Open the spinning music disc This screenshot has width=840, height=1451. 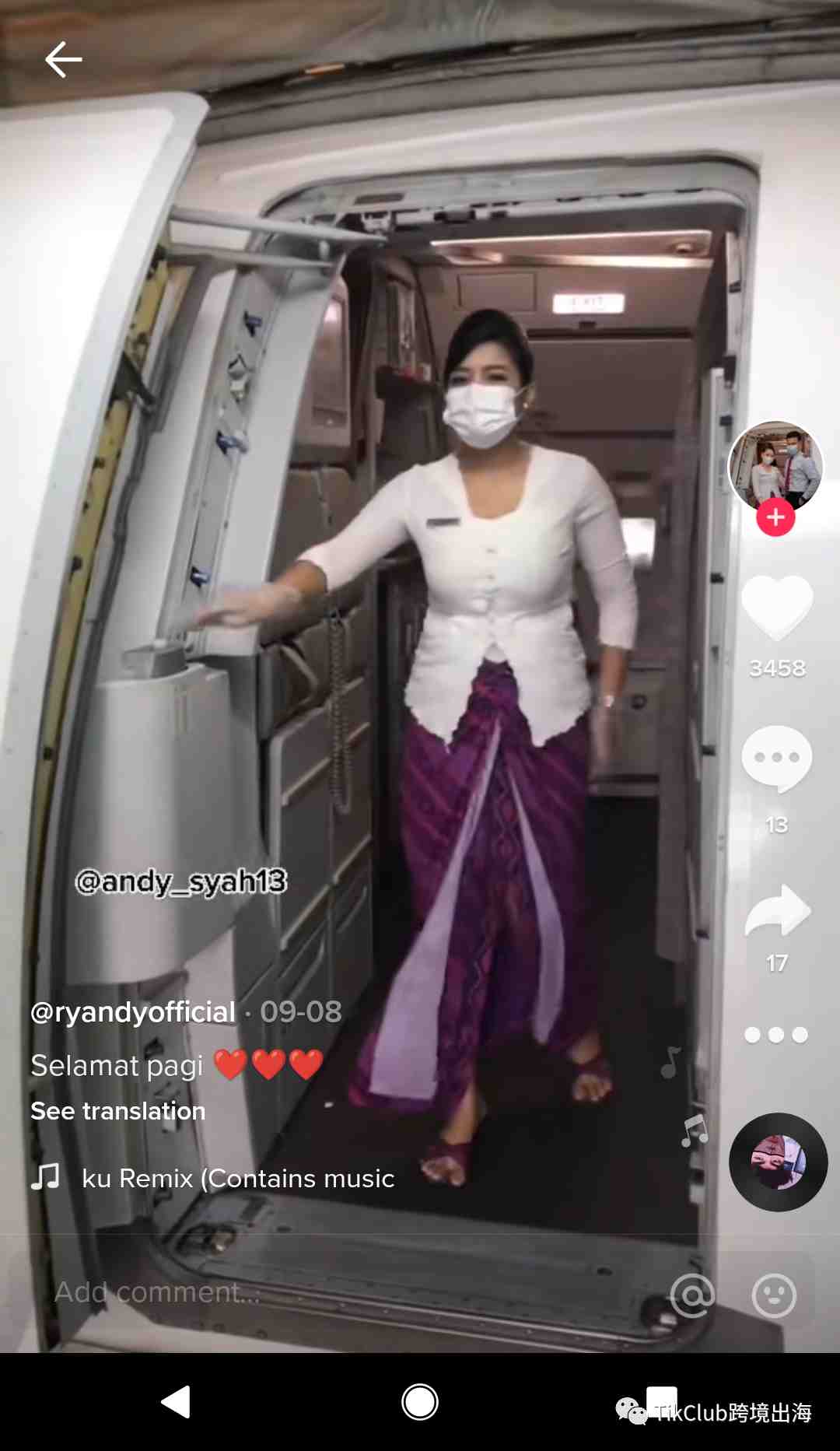click(778, 1162)
